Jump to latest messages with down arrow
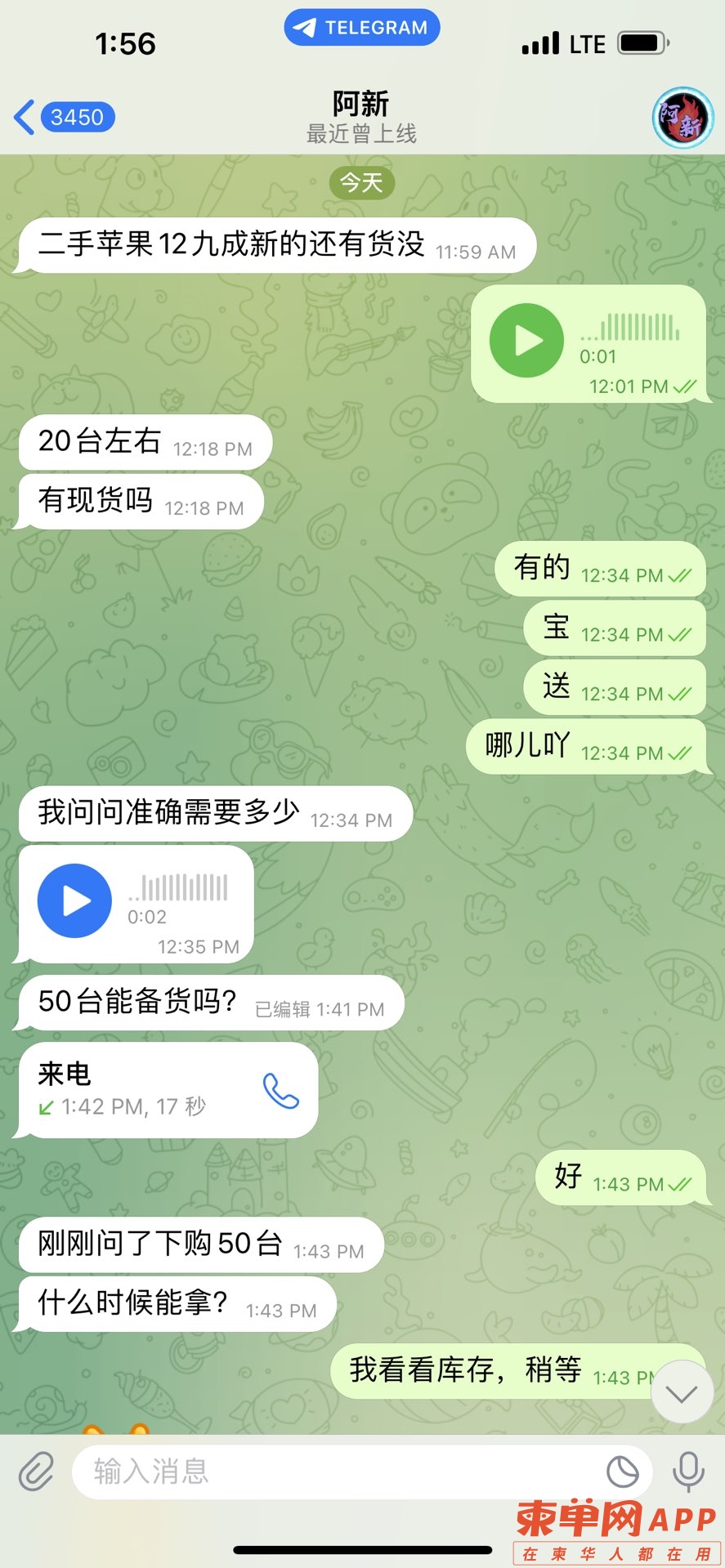This screenshot has height=1568, width=725. (x=682, y=1392)
